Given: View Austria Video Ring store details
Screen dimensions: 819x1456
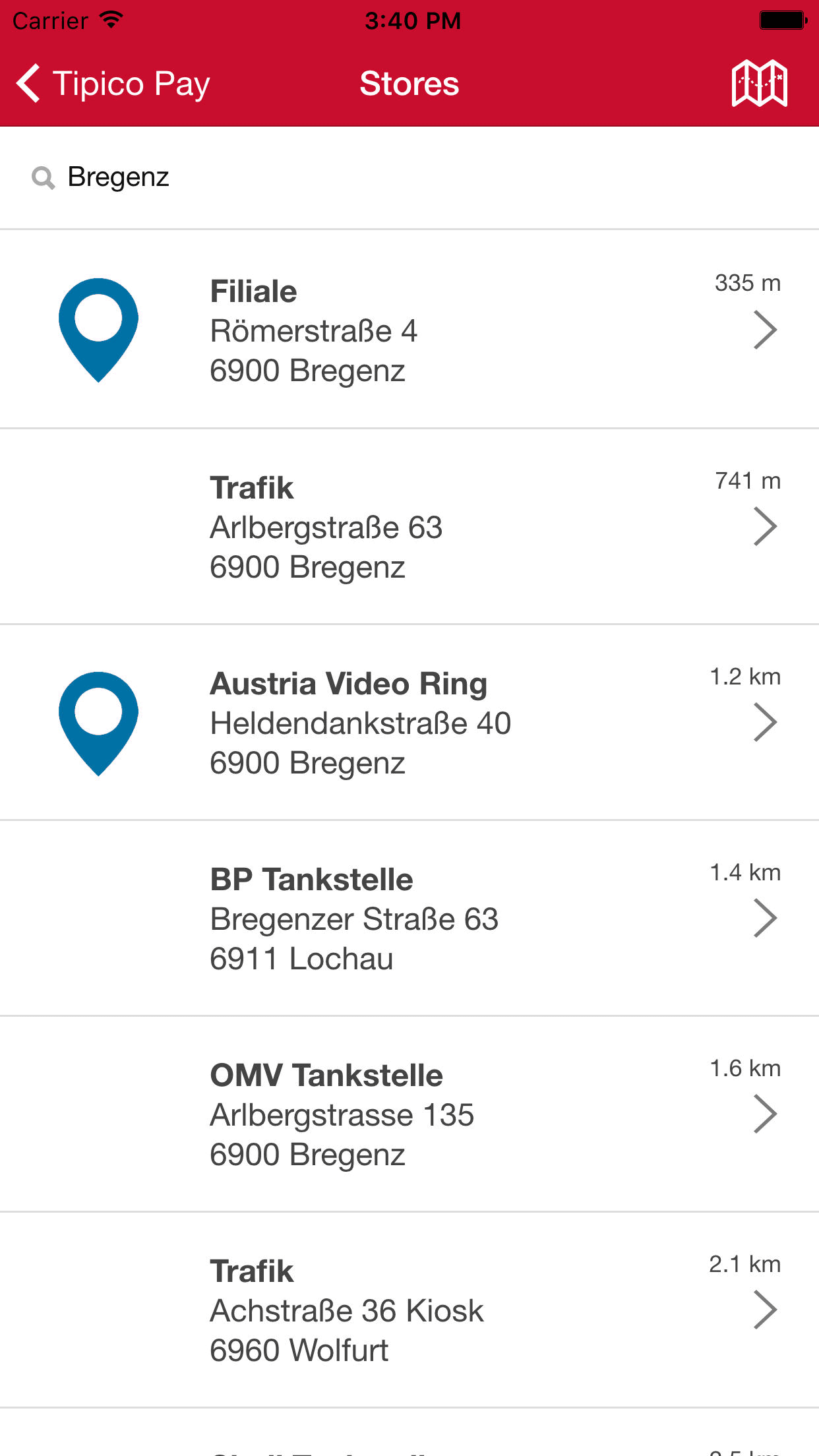Looking at the screenshot, I should click(x=409, y=723).
